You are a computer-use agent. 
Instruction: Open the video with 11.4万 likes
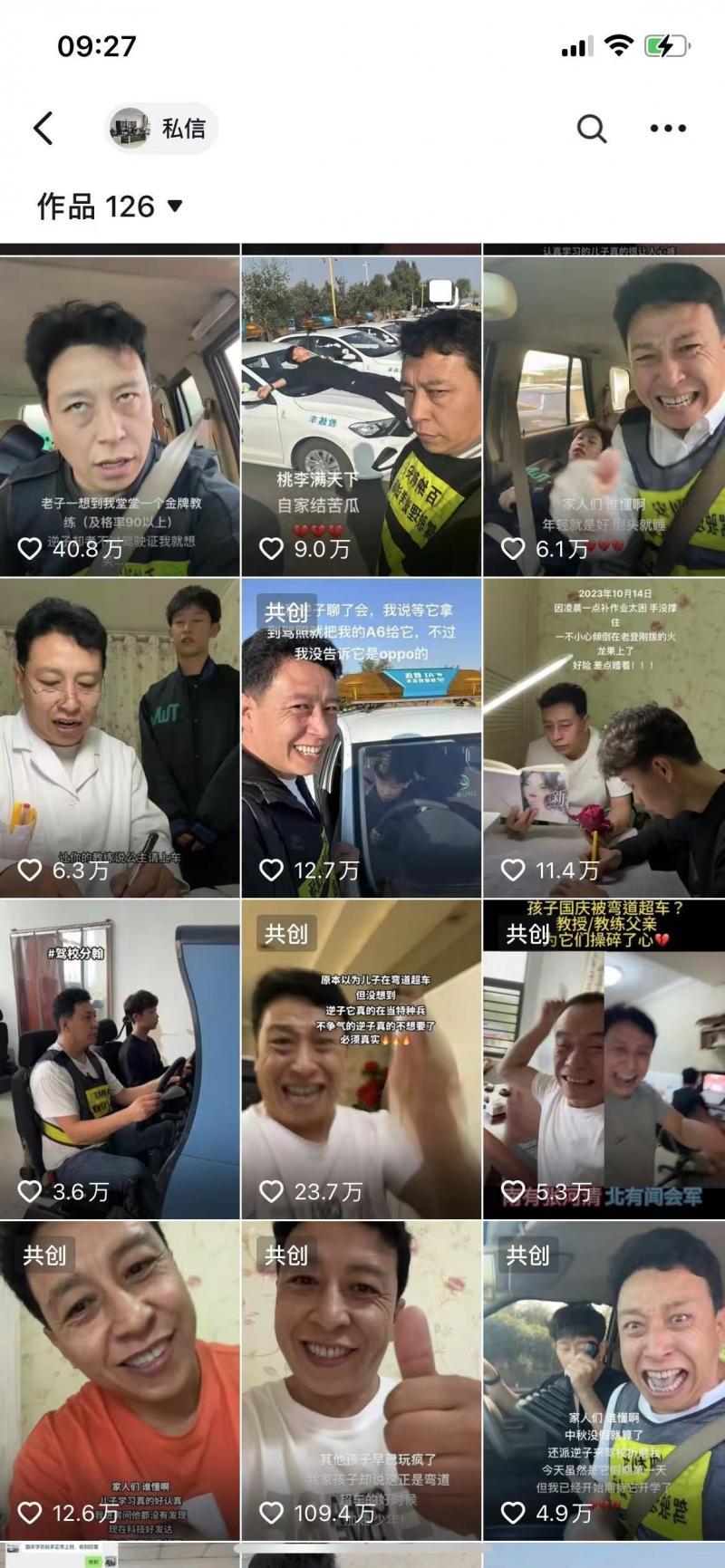(604, 738)
